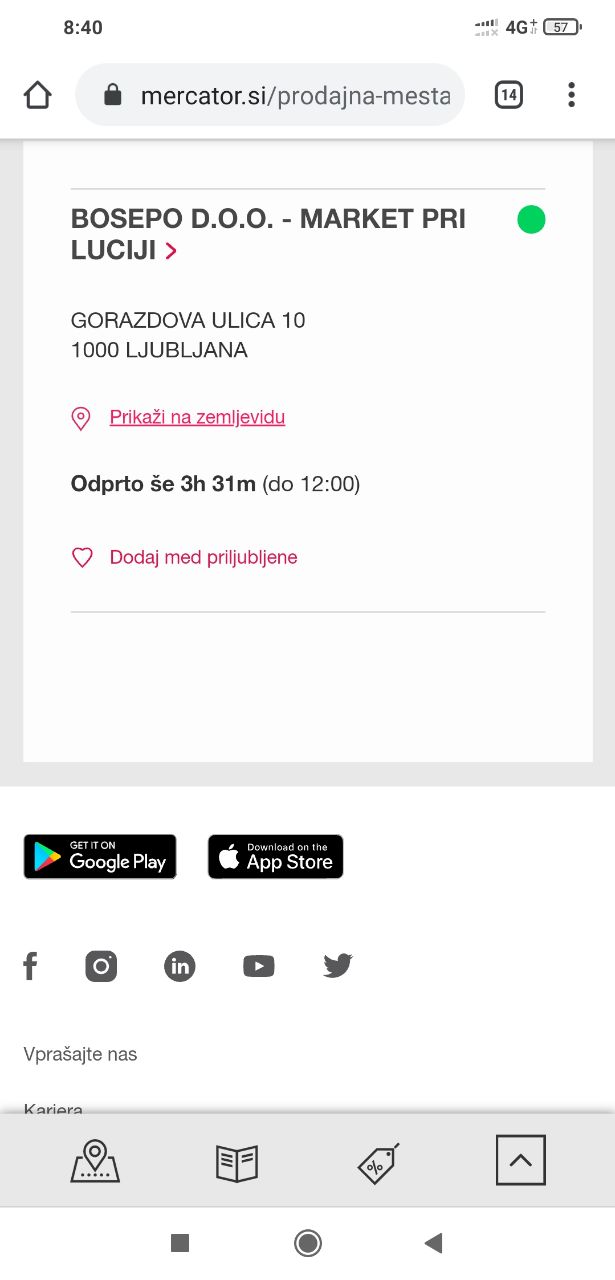Open the tab switcher showing 14
The width and height of the screenshot is (615, 1280).
[x=509, y=95]
